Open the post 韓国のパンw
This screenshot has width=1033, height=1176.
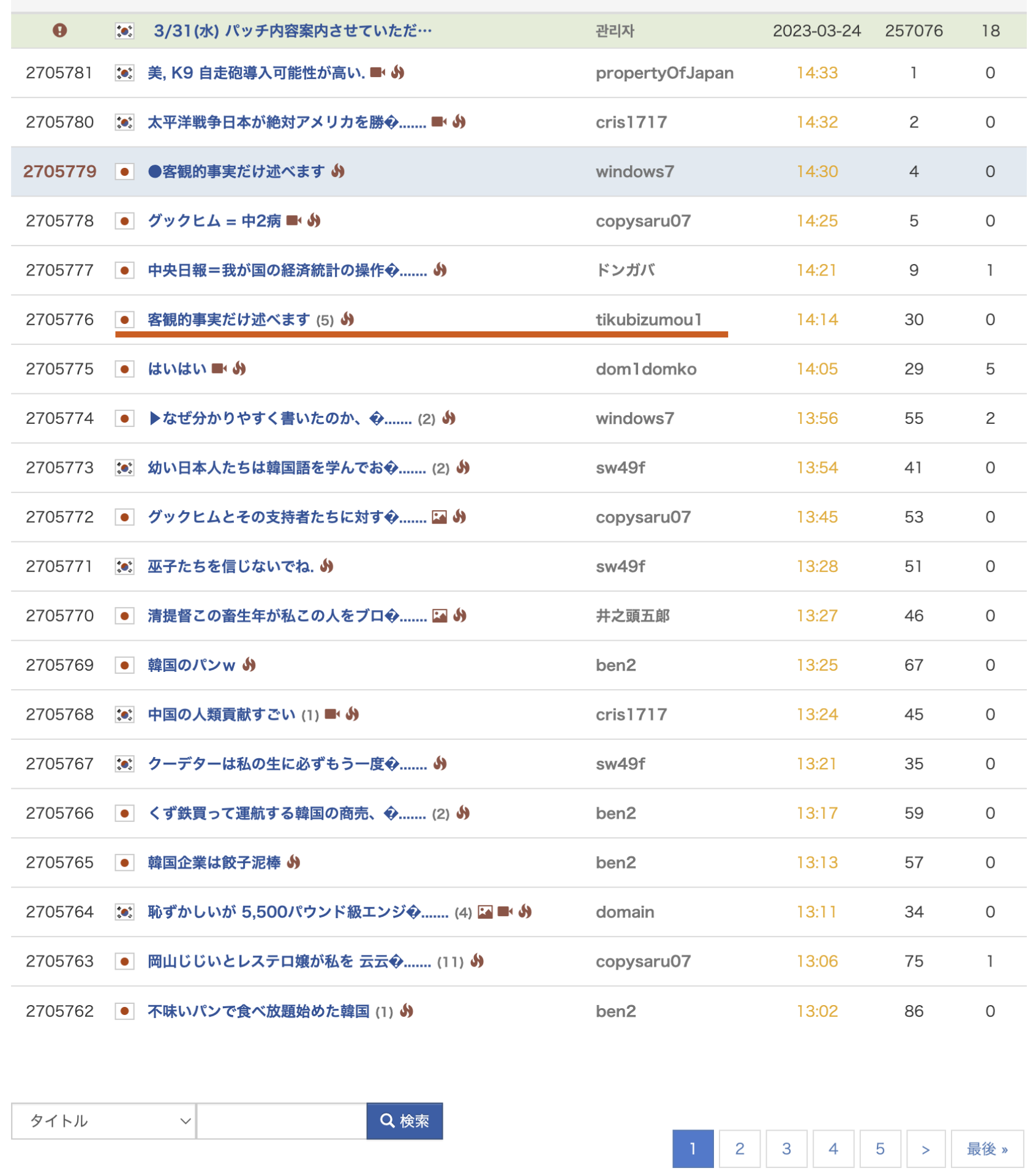point(191,665)
